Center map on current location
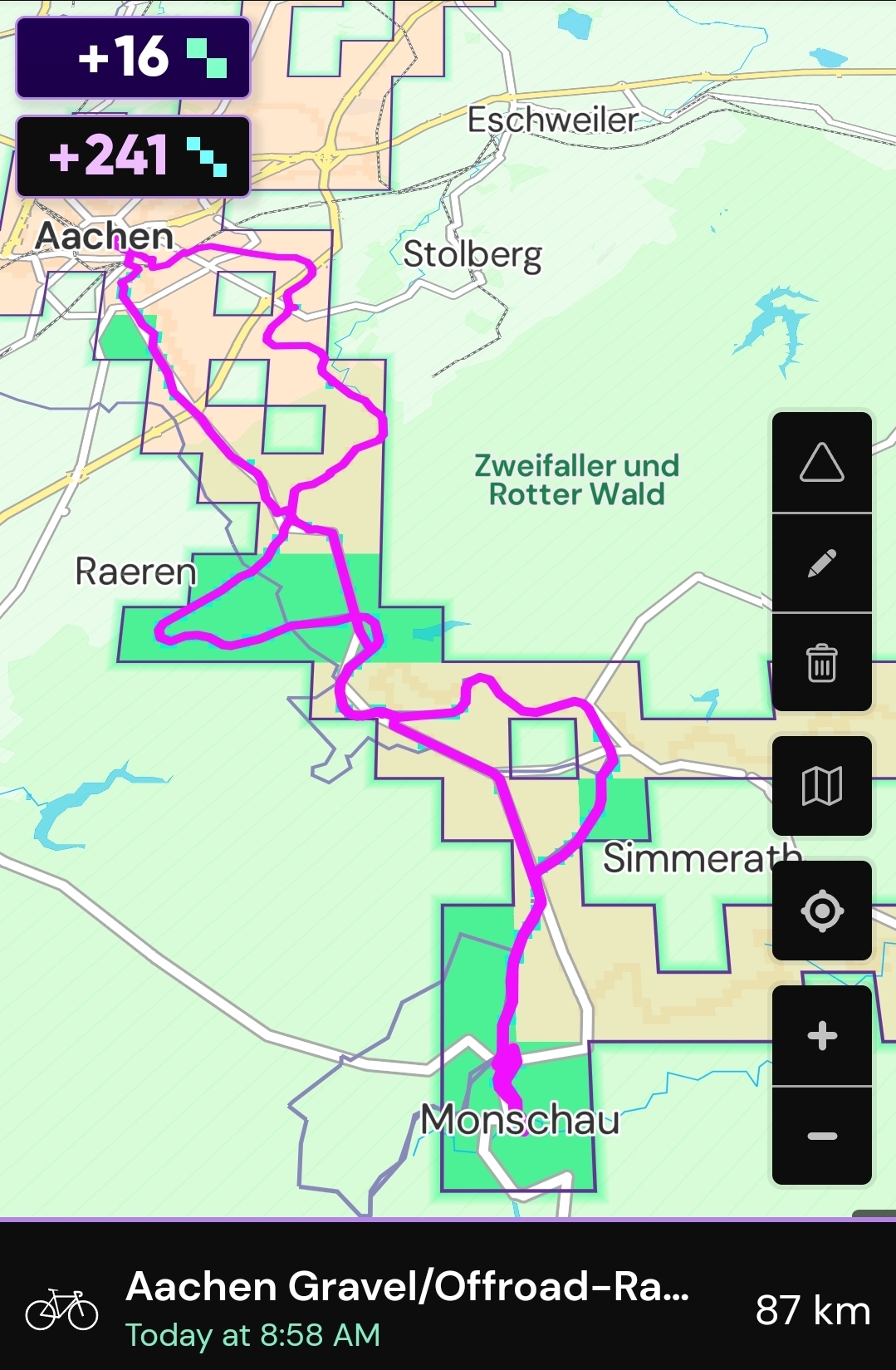The height and width of the screenshot is (1370, 896). pyautogui.click(x=821, y=911)
